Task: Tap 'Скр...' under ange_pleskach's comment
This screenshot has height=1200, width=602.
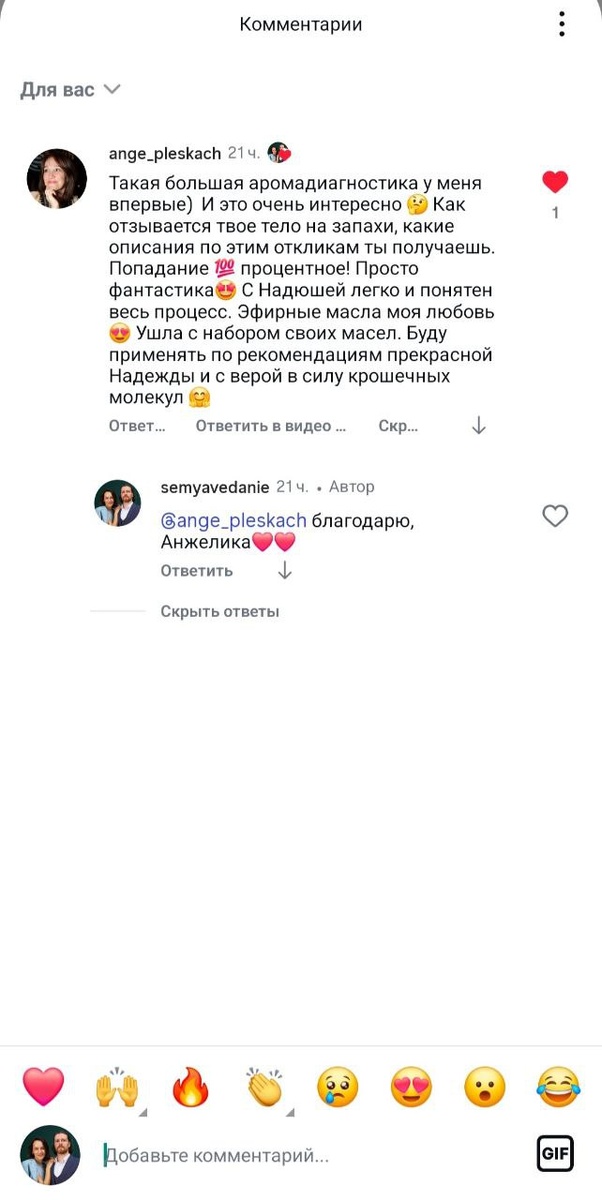Action: click(398, 426)
